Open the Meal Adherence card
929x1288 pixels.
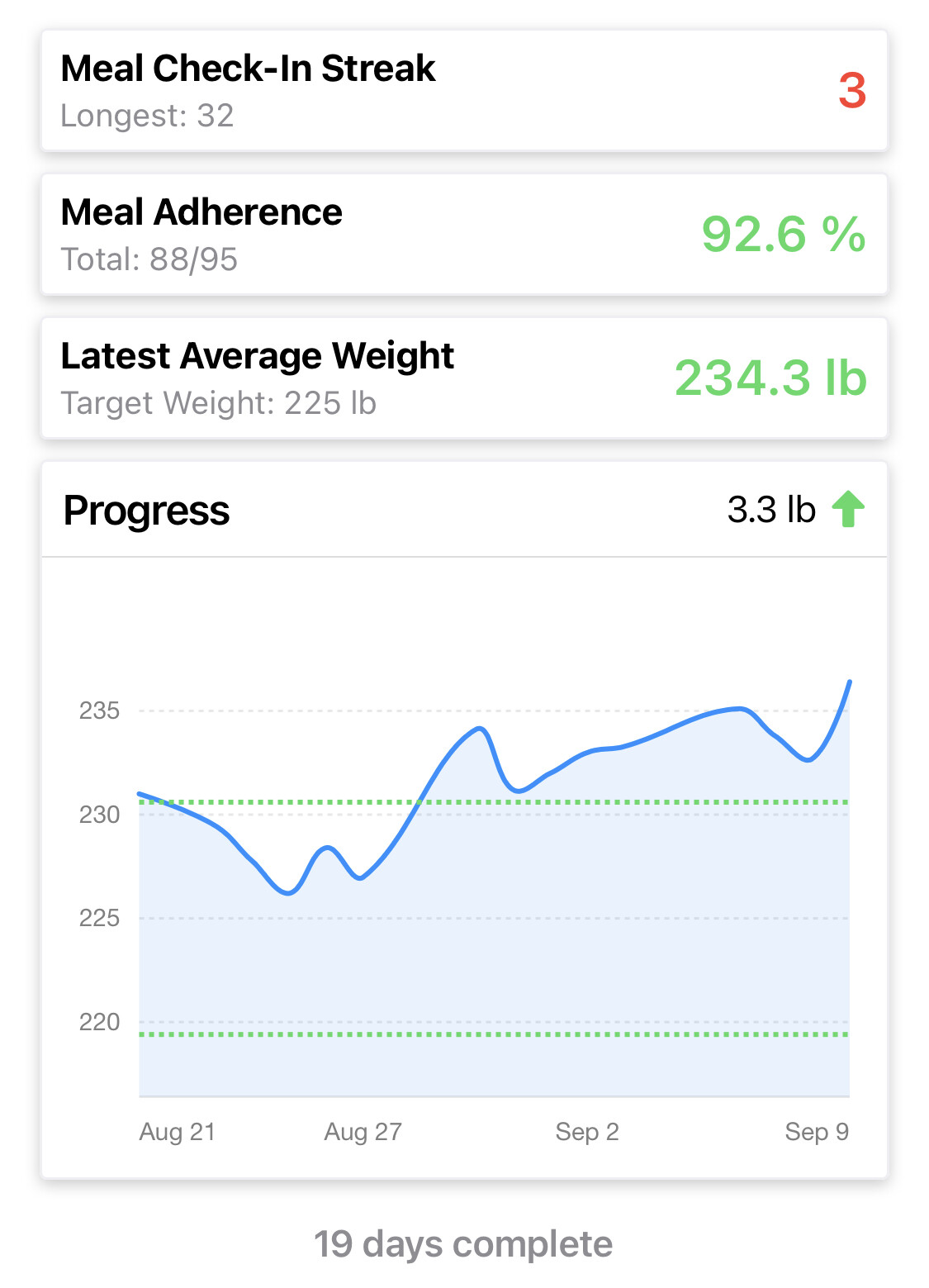point(464,235)
